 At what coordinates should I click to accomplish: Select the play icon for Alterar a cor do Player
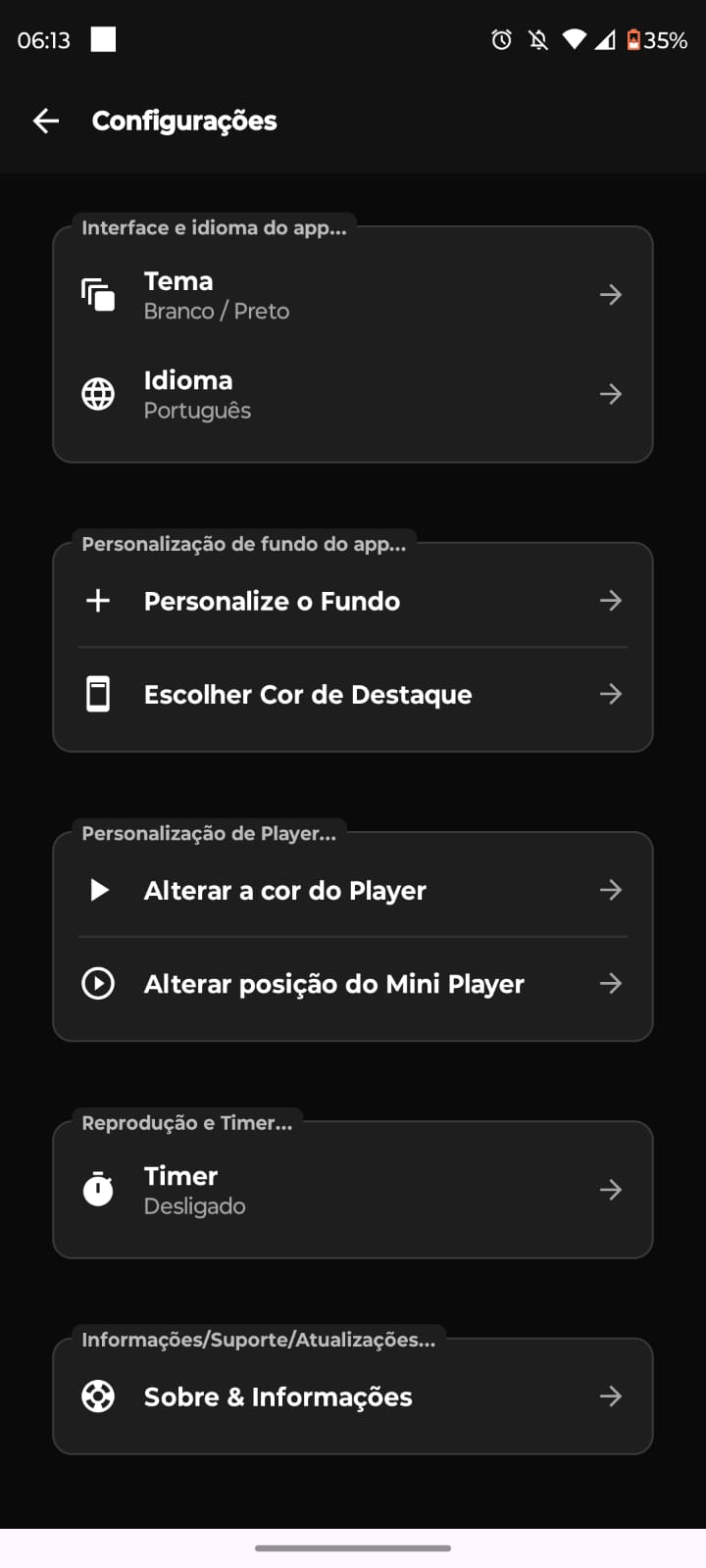[x=98, y=890]
